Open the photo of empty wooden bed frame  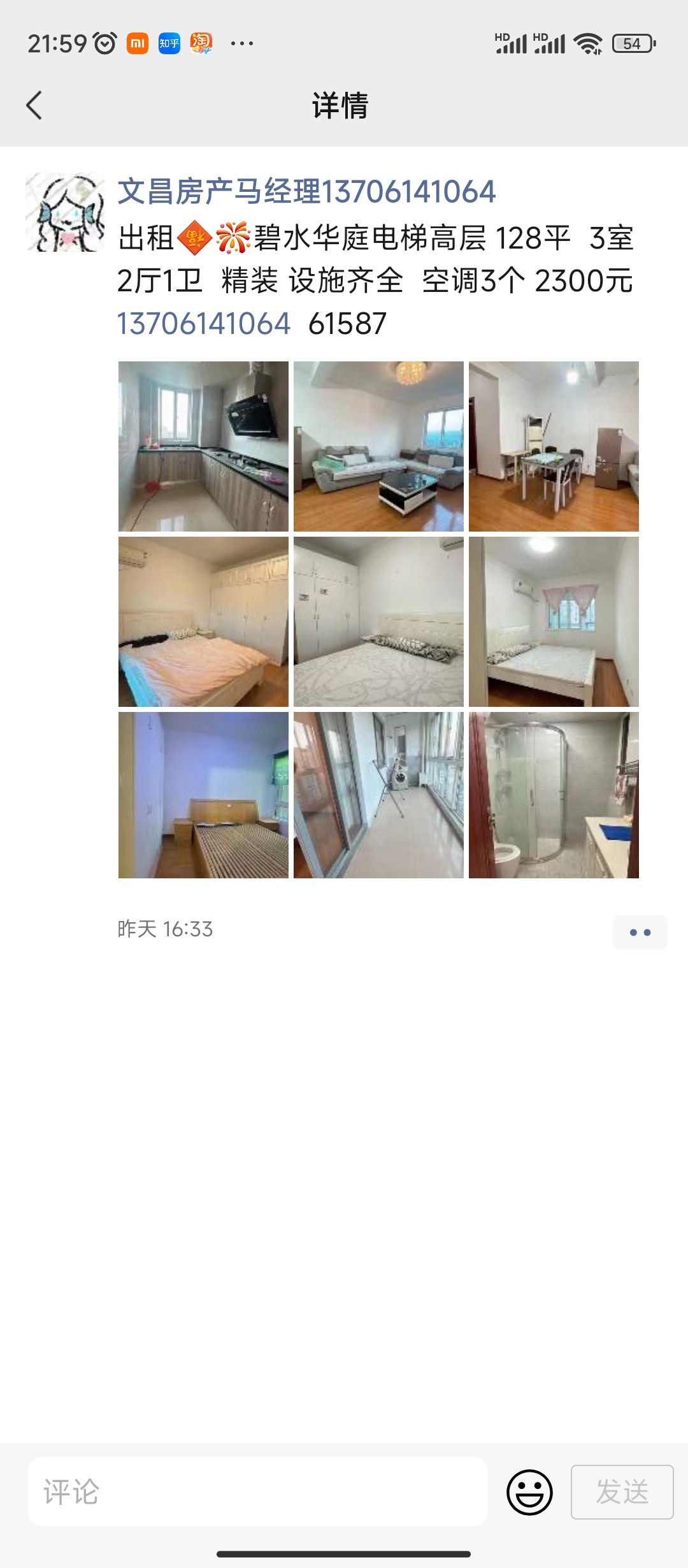click(x=203, y=795)
